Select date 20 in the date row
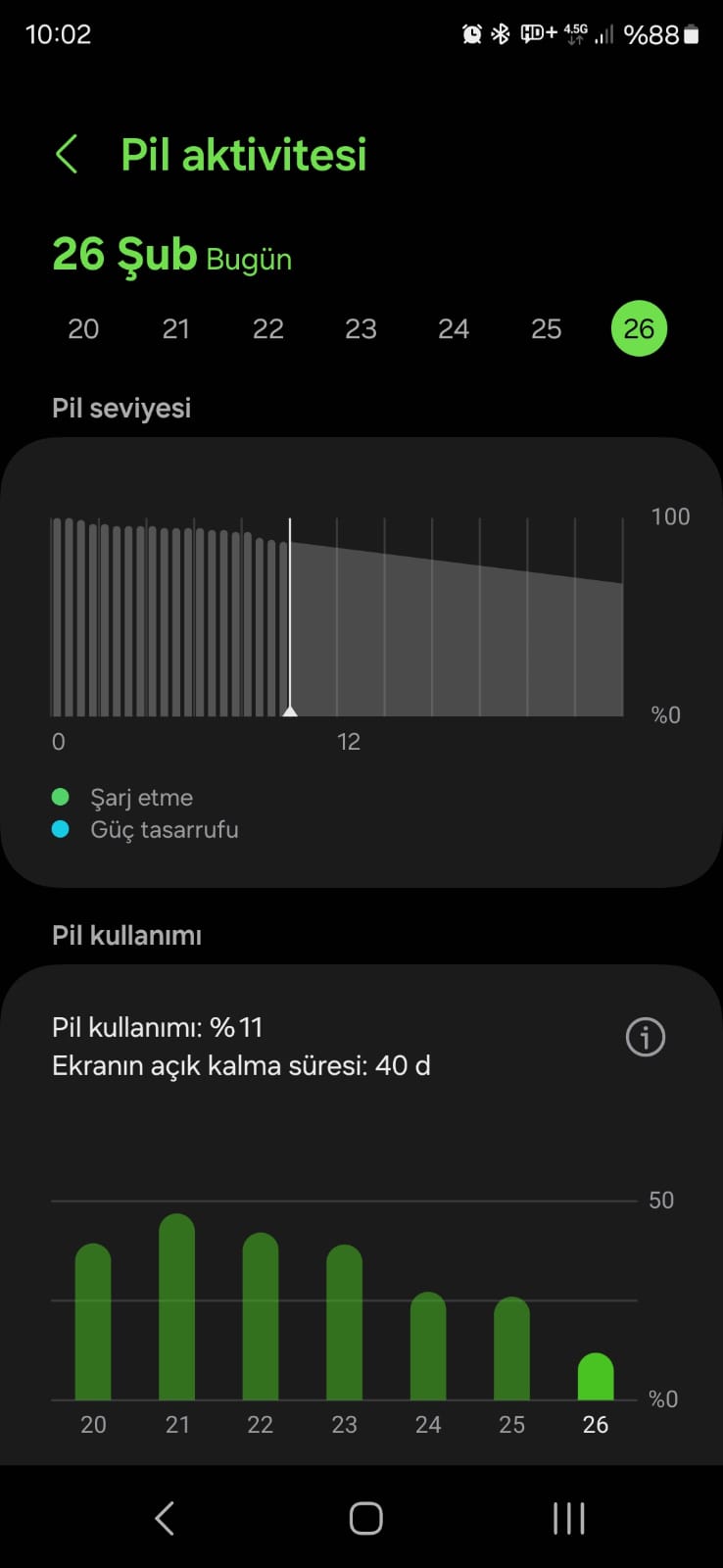The image size is (723, 1568). tap(83, 329)
